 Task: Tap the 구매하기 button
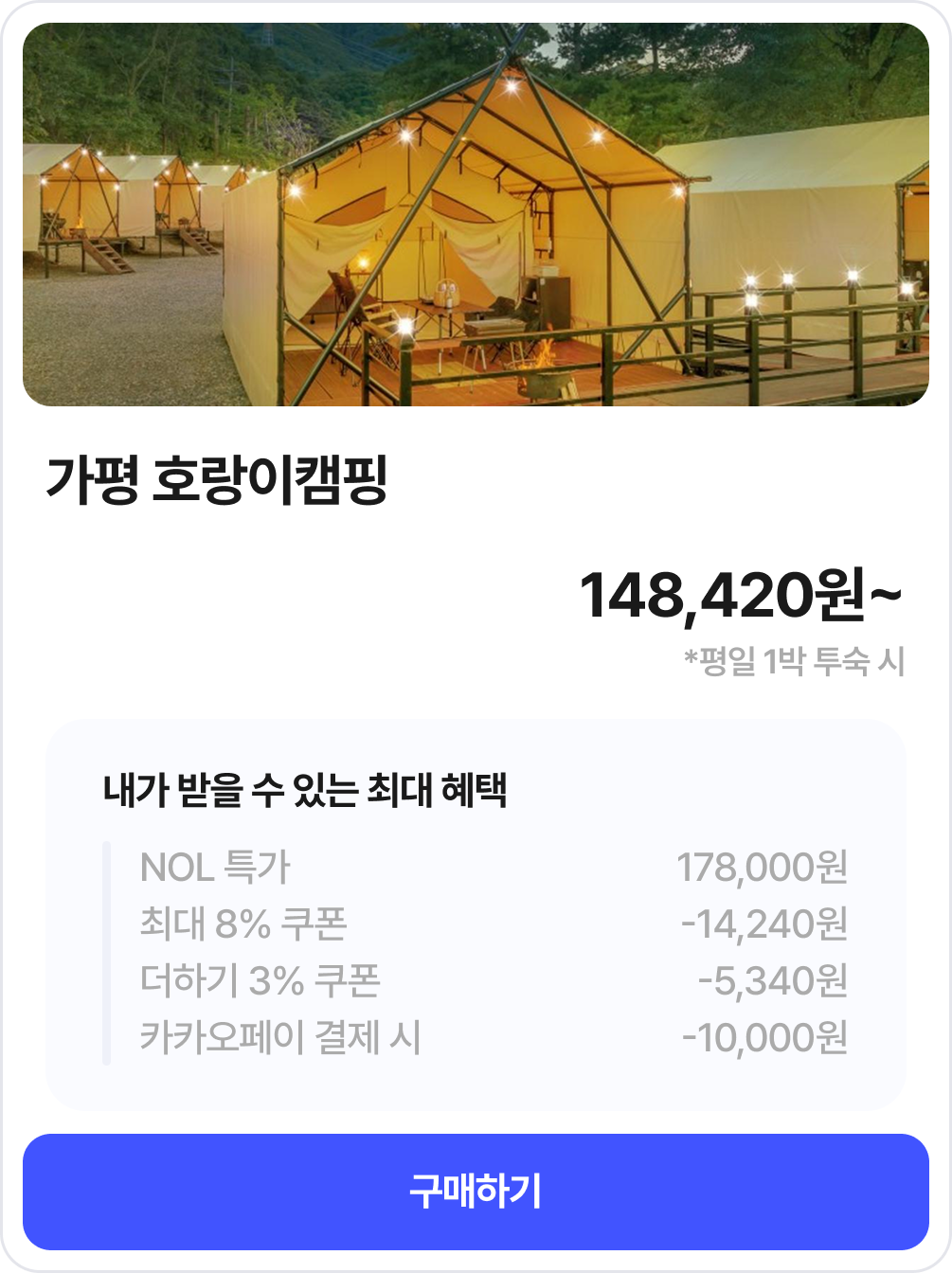tap(476, 1191)
